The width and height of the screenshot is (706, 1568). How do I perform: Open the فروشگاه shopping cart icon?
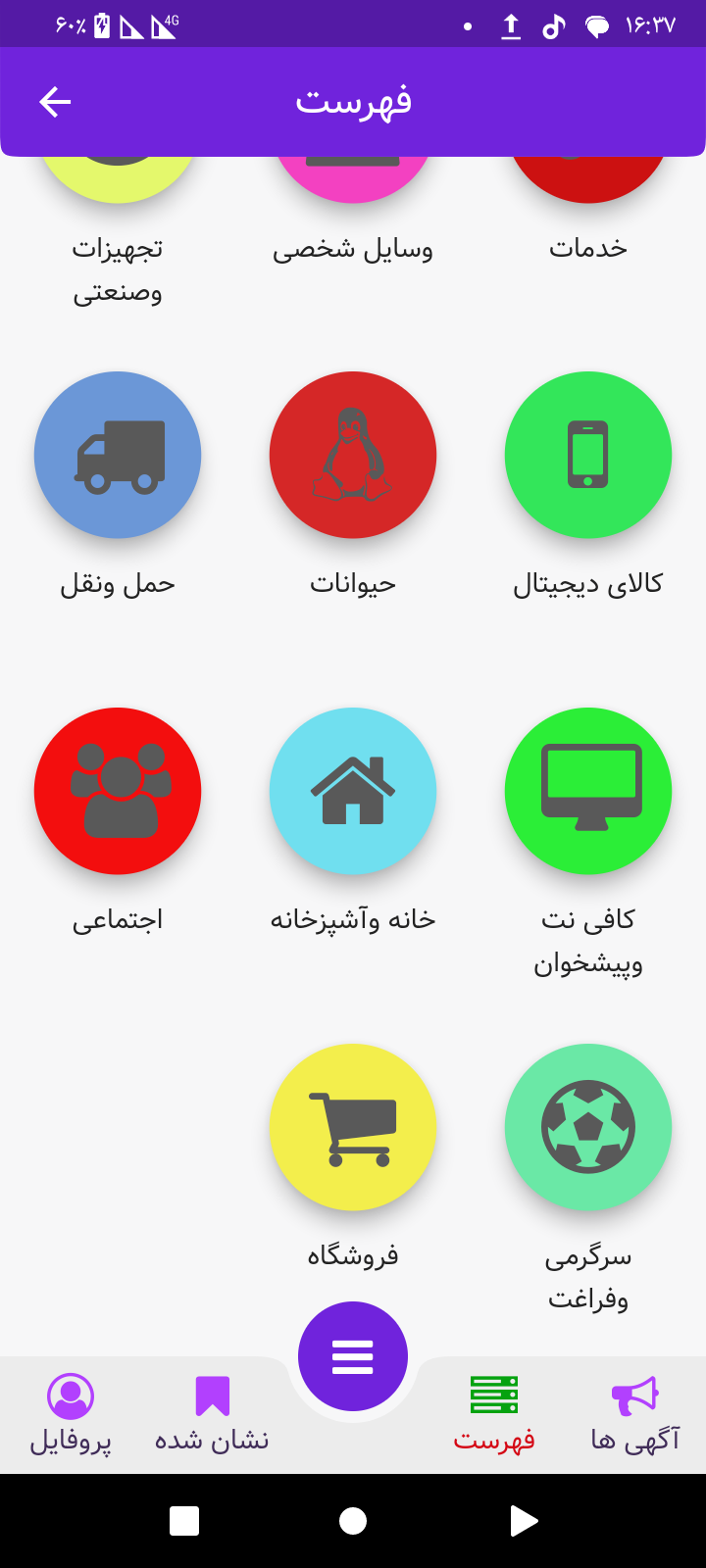[353, 1127]
